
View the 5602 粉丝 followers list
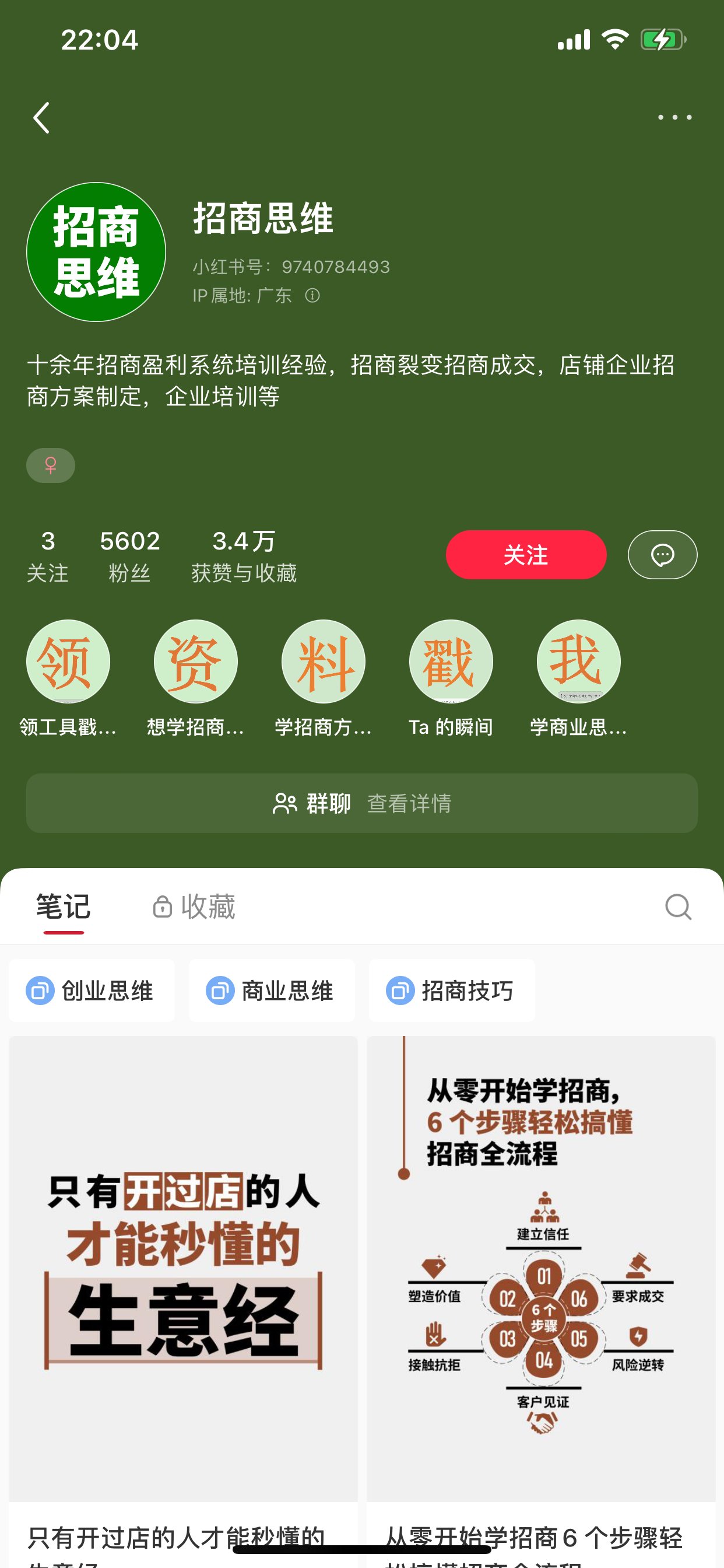(x=129, y=555)
